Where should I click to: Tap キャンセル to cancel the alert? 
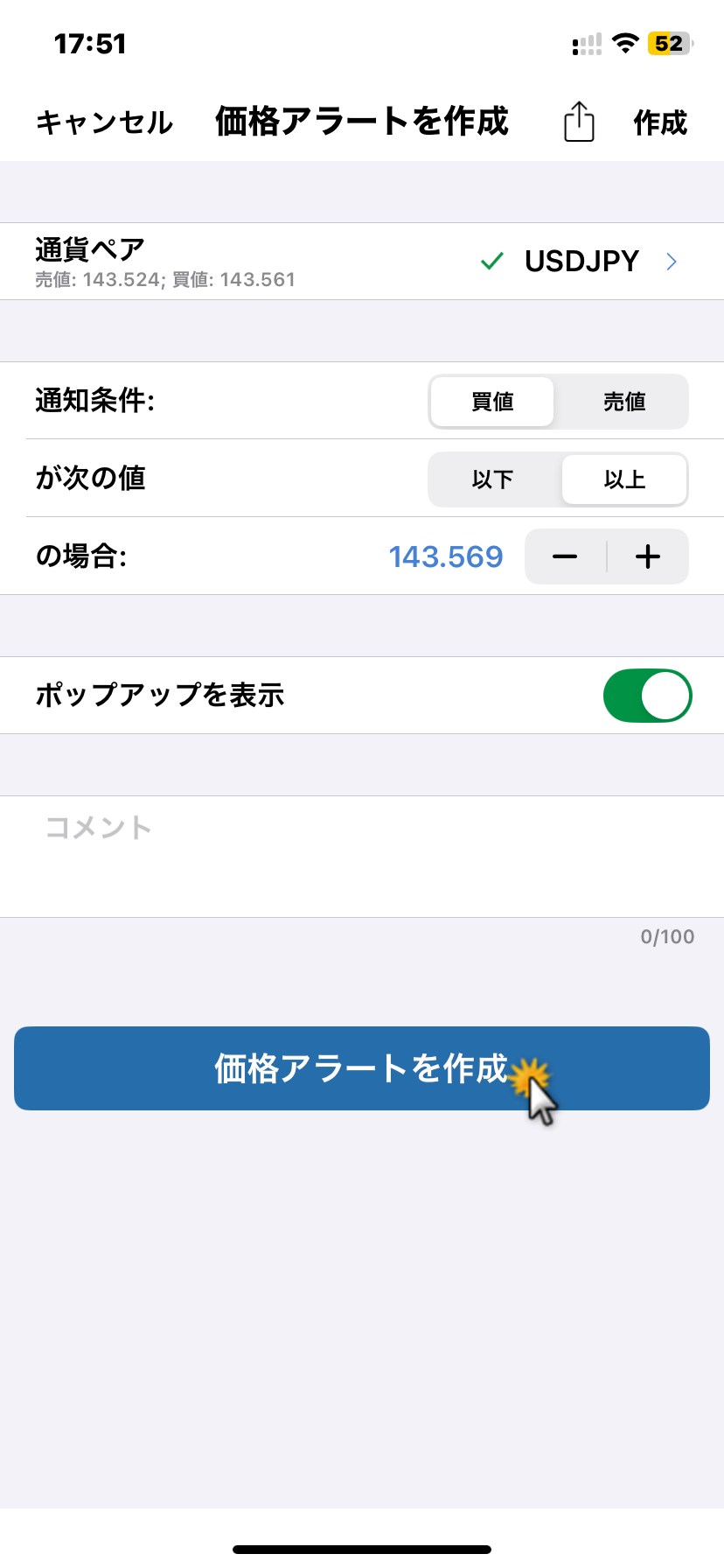pyautogui.click(x=104, y=122)
